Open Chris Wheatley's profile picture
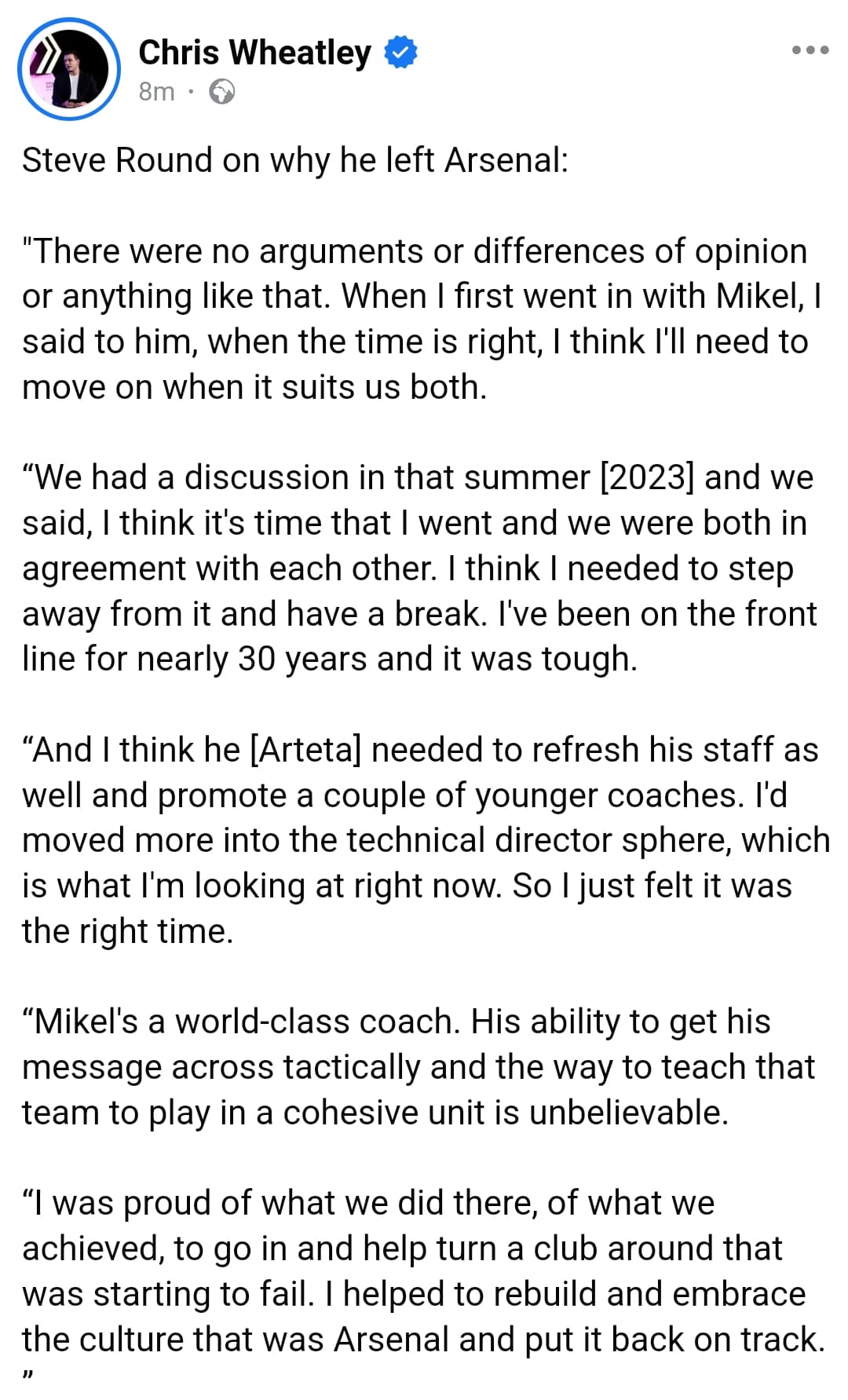This screenshot has width=848, height=1400. (x=69, y=69)
